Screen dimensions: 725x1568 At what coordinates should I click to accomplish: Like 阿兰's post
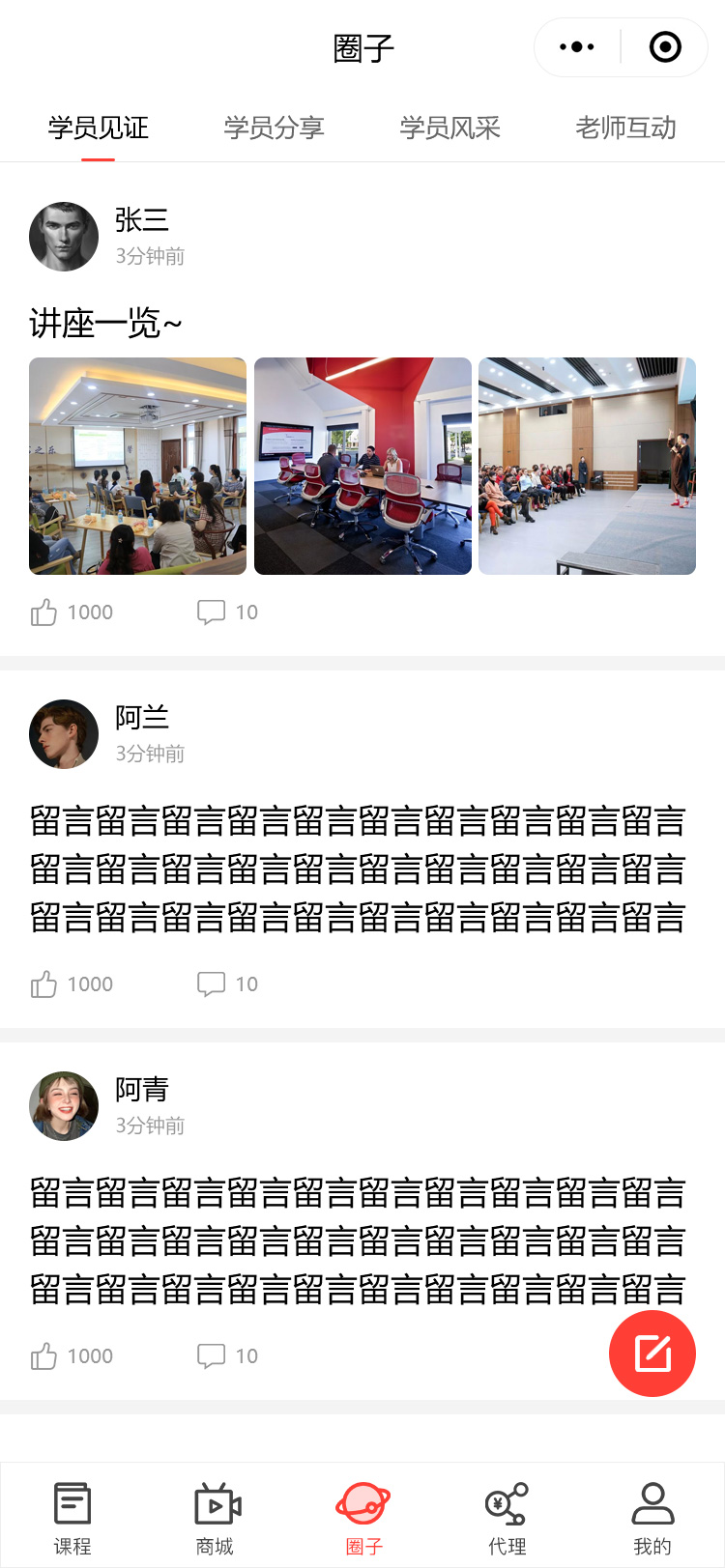point(44,984)
